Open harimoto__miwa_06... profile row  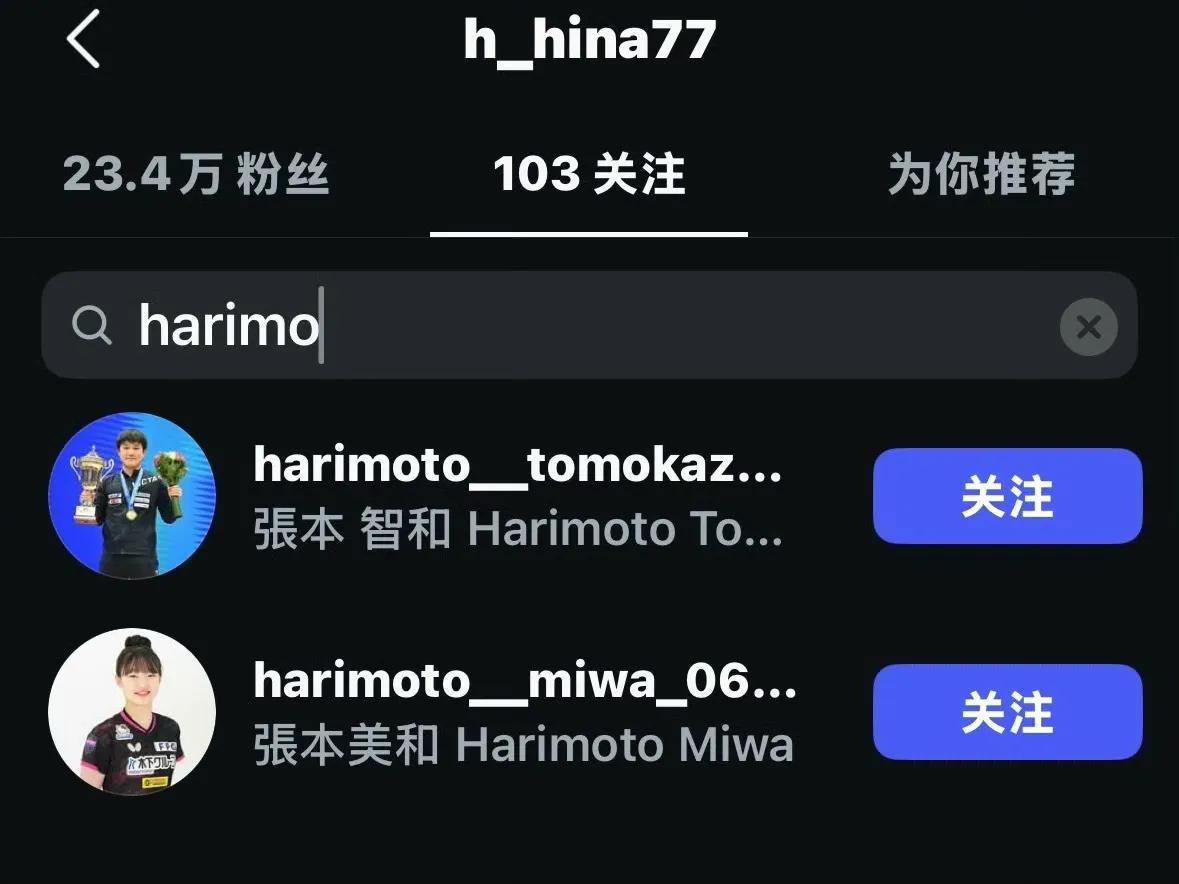tap(524, 712)
